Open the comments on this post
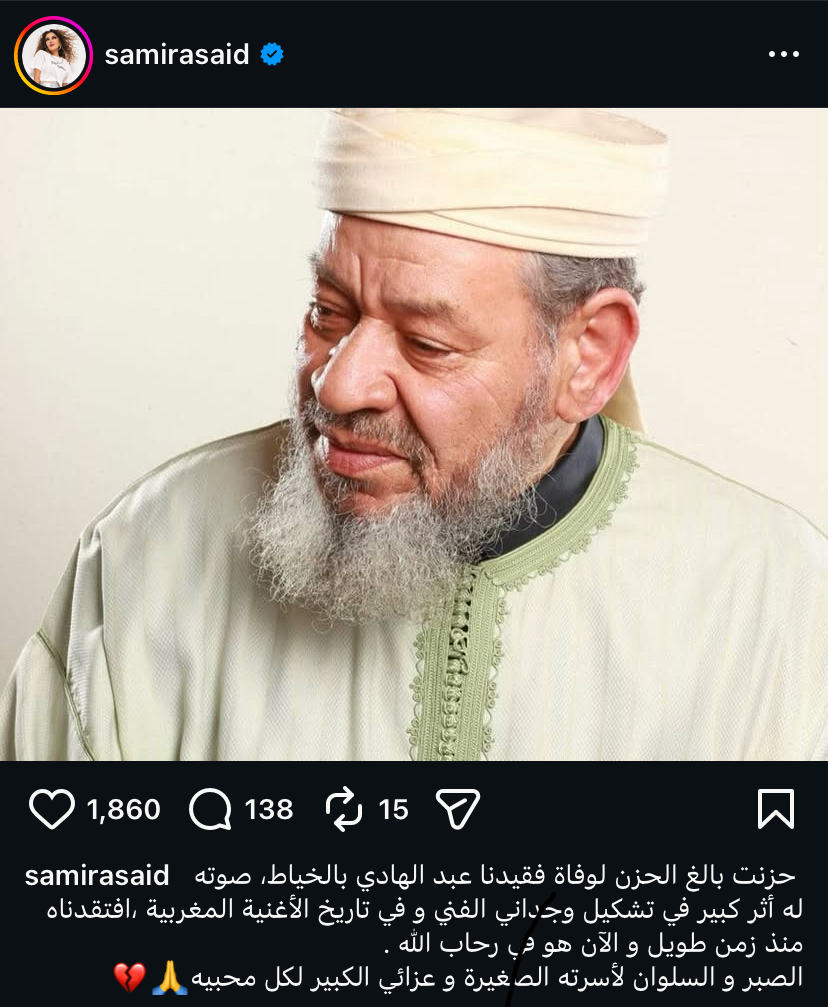828x1007 pixels. (x=210, y=809)
